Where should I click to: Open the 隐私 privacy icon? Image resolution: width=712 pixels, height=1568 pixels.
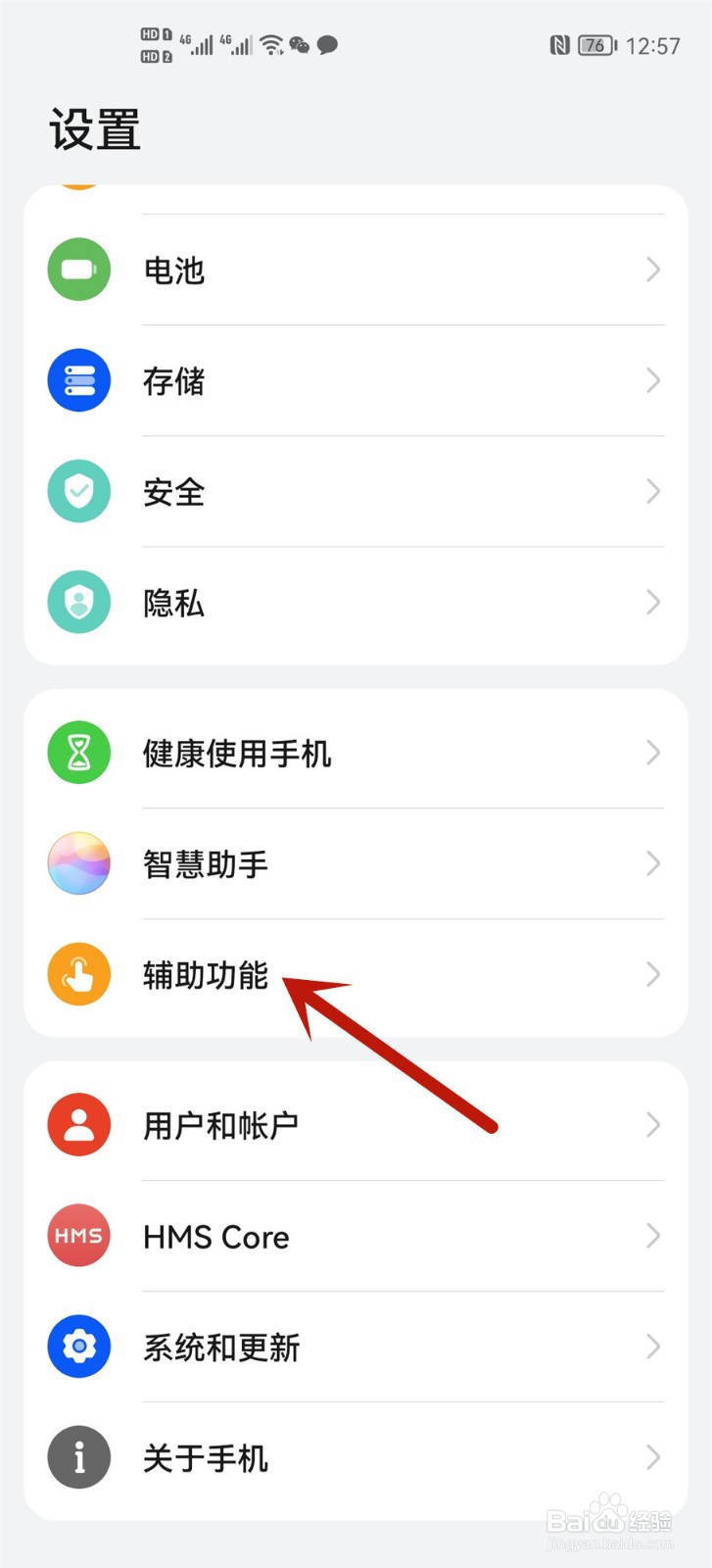click(78, 602)
